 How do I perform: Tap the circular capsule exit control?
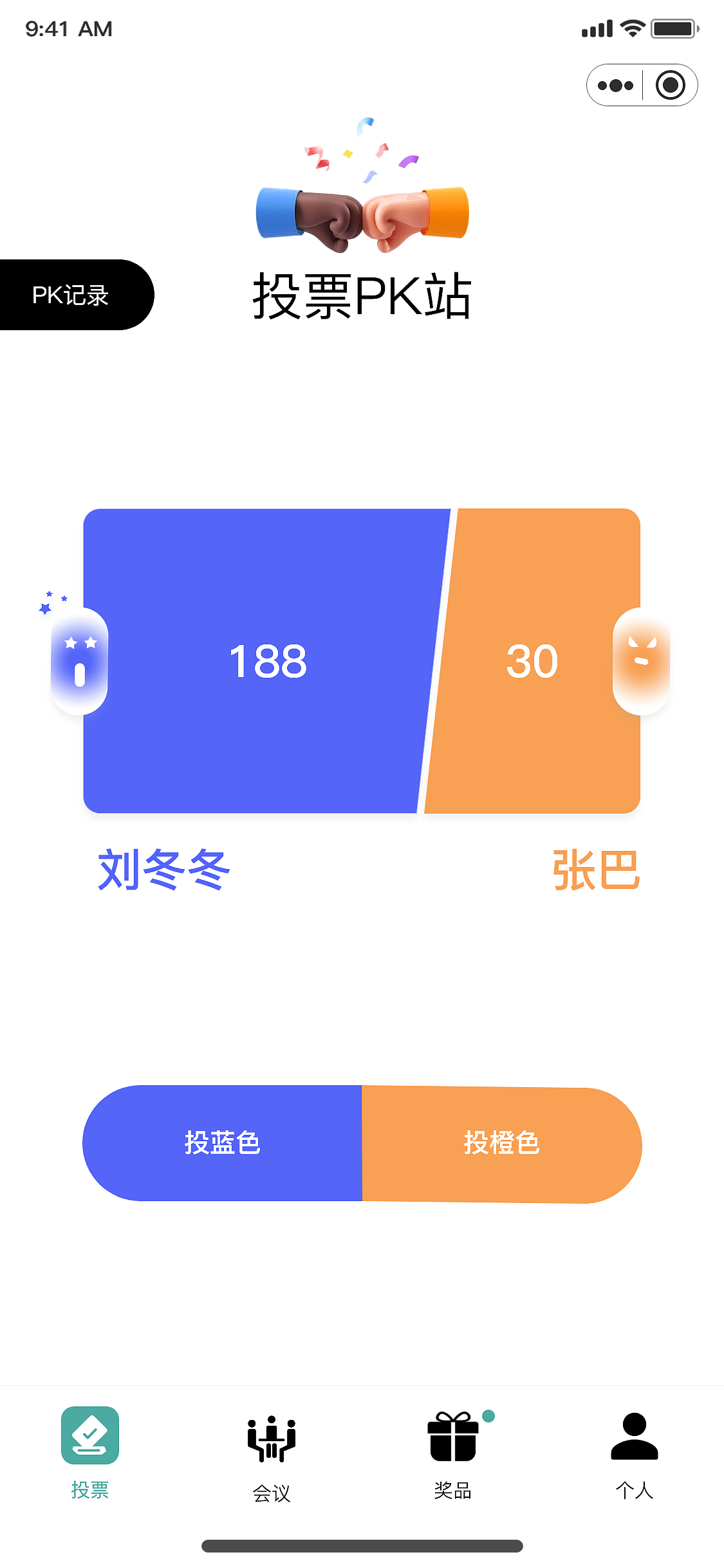click(x=670, y=84)
